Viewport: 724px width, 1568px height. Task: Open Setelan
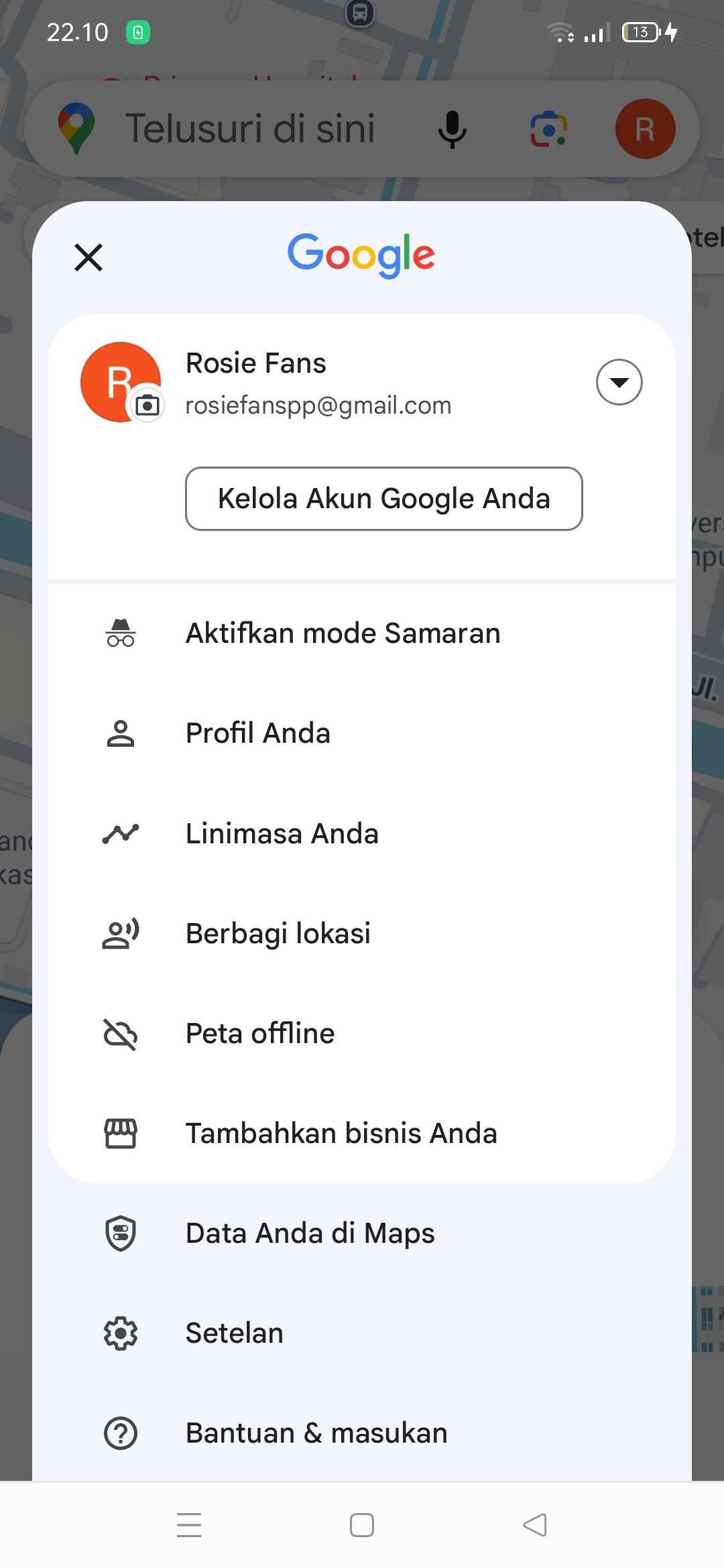(x=362, y=1333)
